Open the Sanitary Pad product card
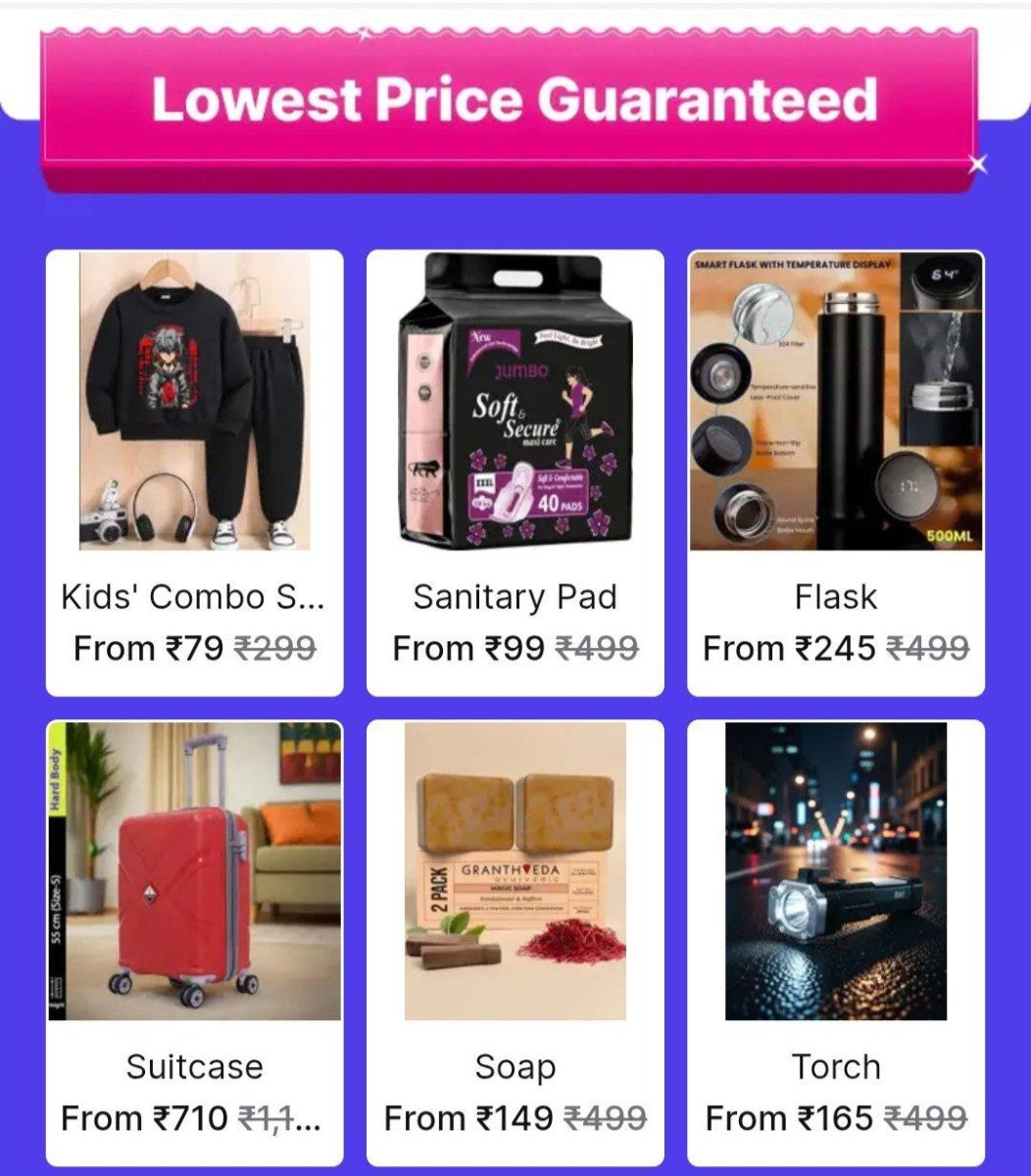 click(x=515, y=472)
